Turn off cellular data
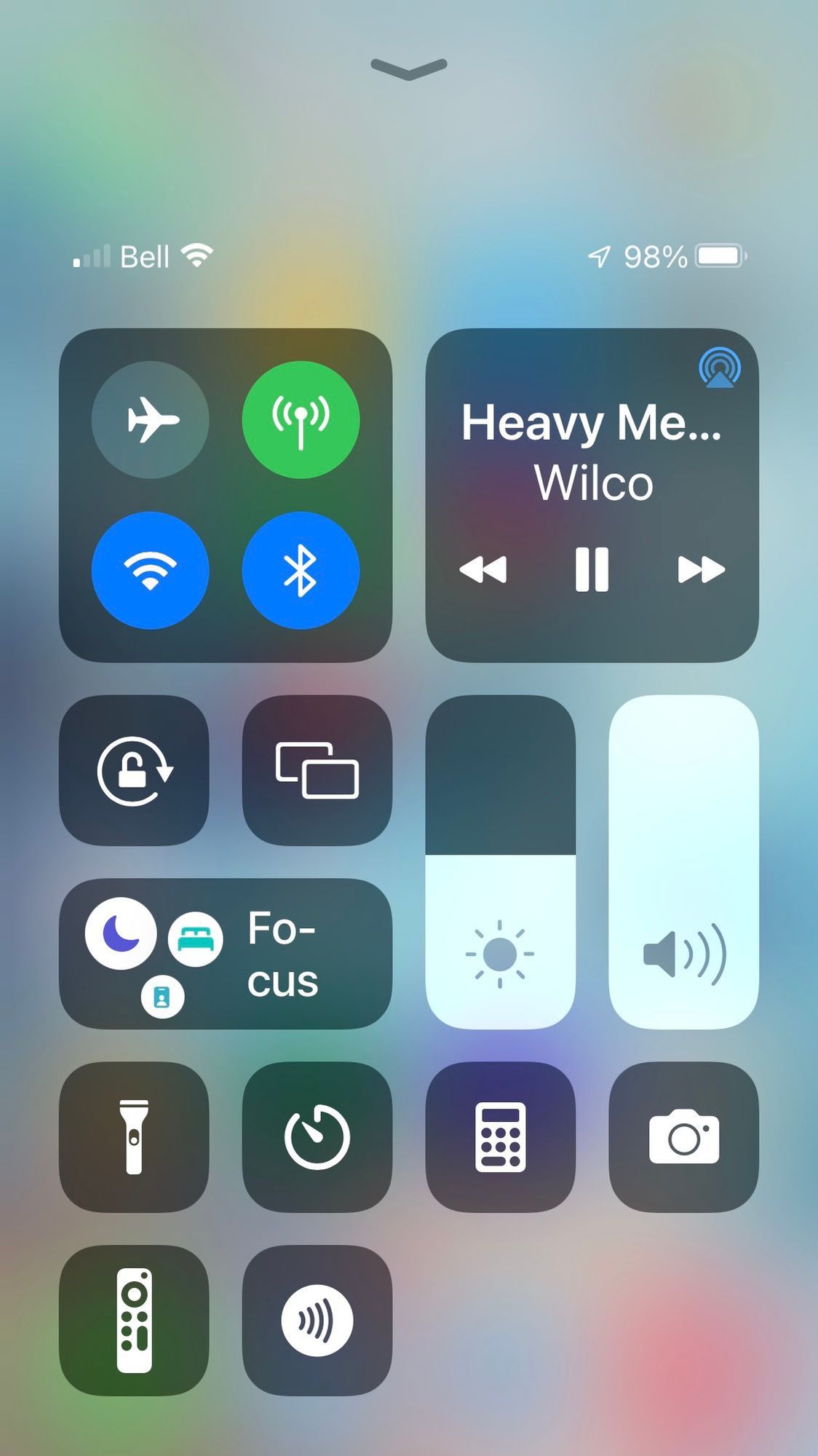The width and height of the screenshot is (818, 1456). coord(301,419)
